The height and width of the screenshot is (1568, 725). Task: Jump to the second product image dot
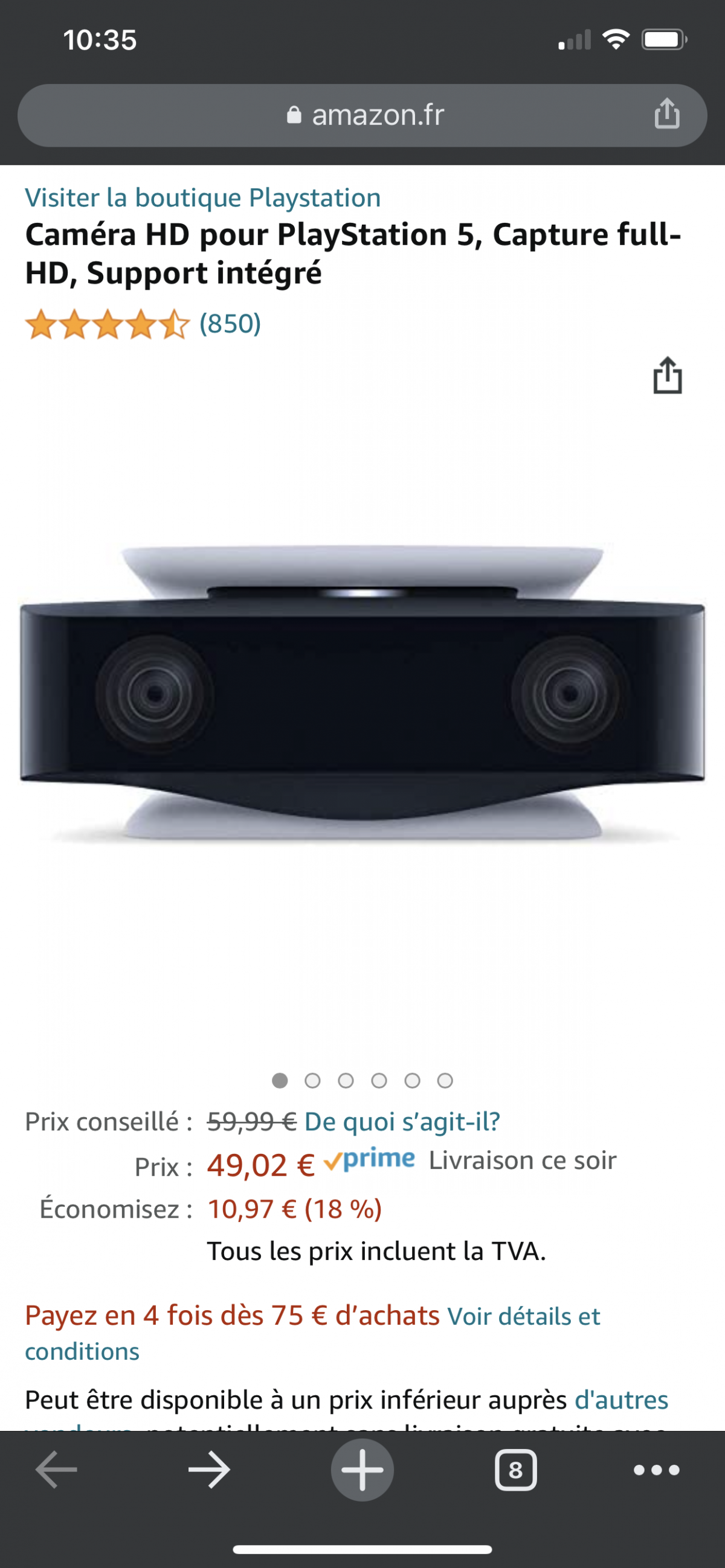pos(312,1080)
